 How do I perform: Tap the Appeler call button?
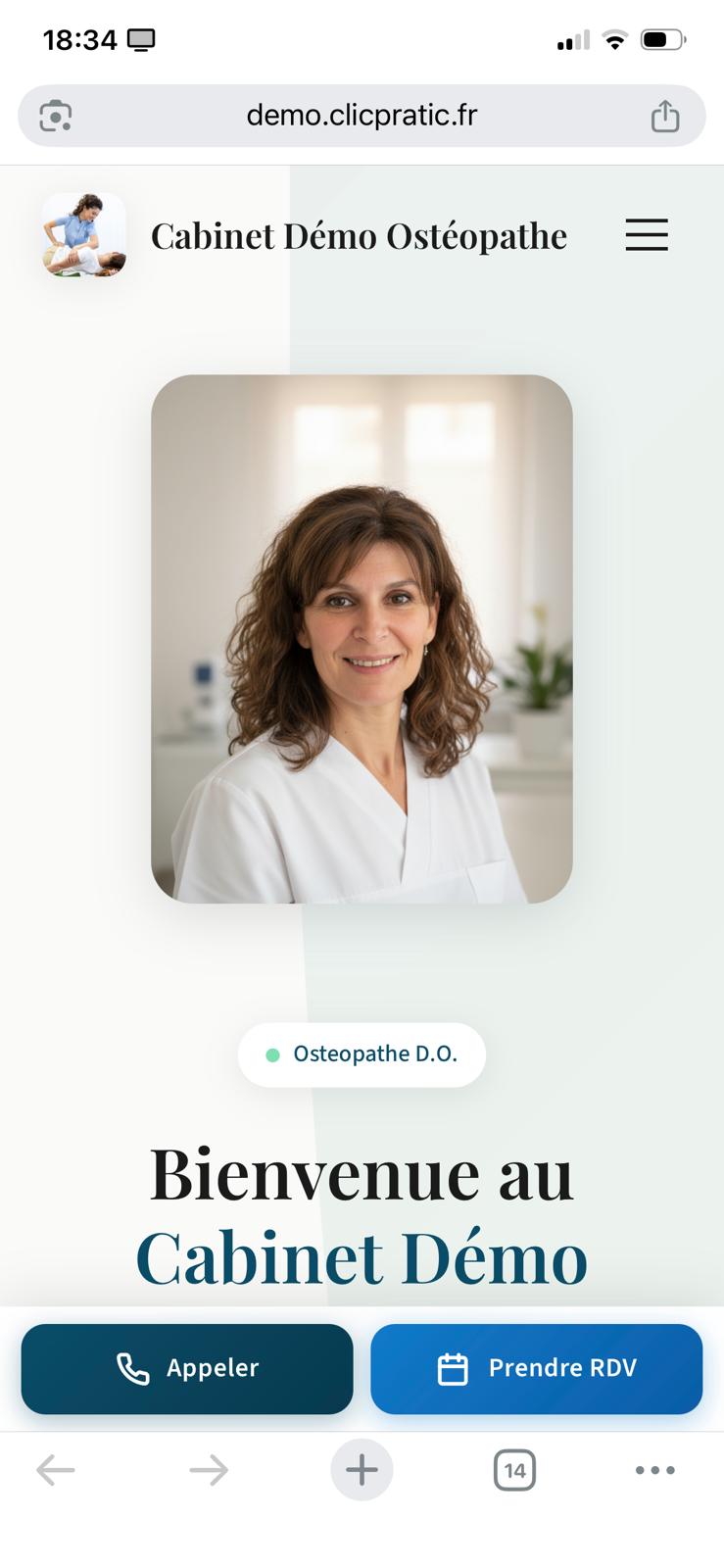point(187,1368)
